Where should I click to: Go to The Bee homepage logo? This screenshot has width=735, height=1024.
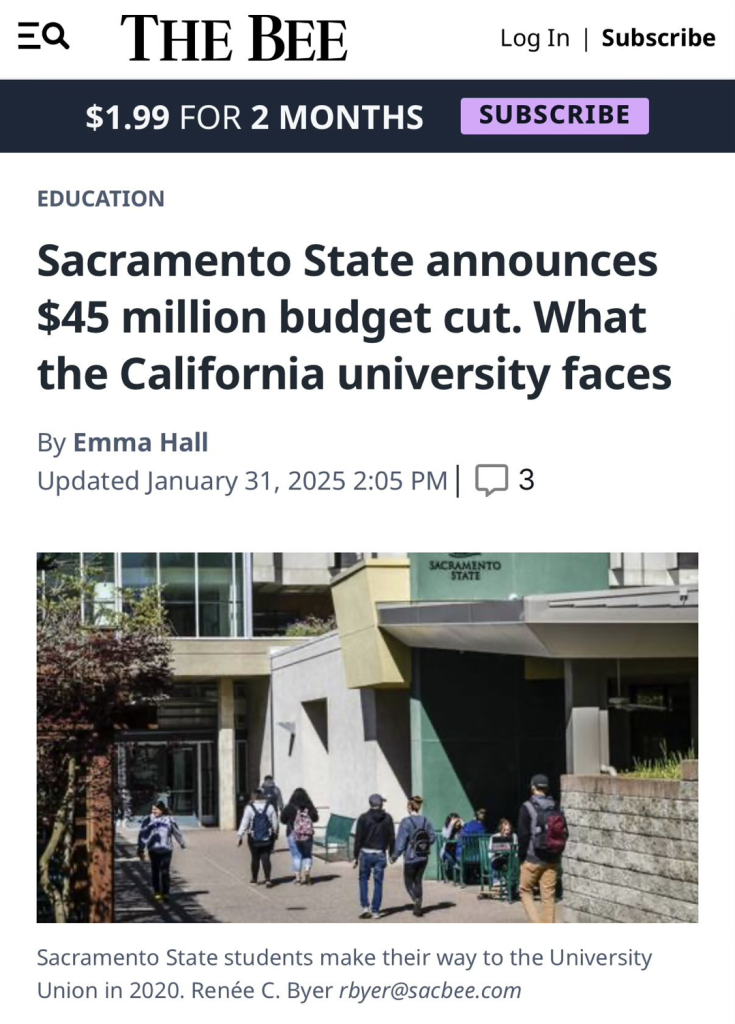(234, 39)
